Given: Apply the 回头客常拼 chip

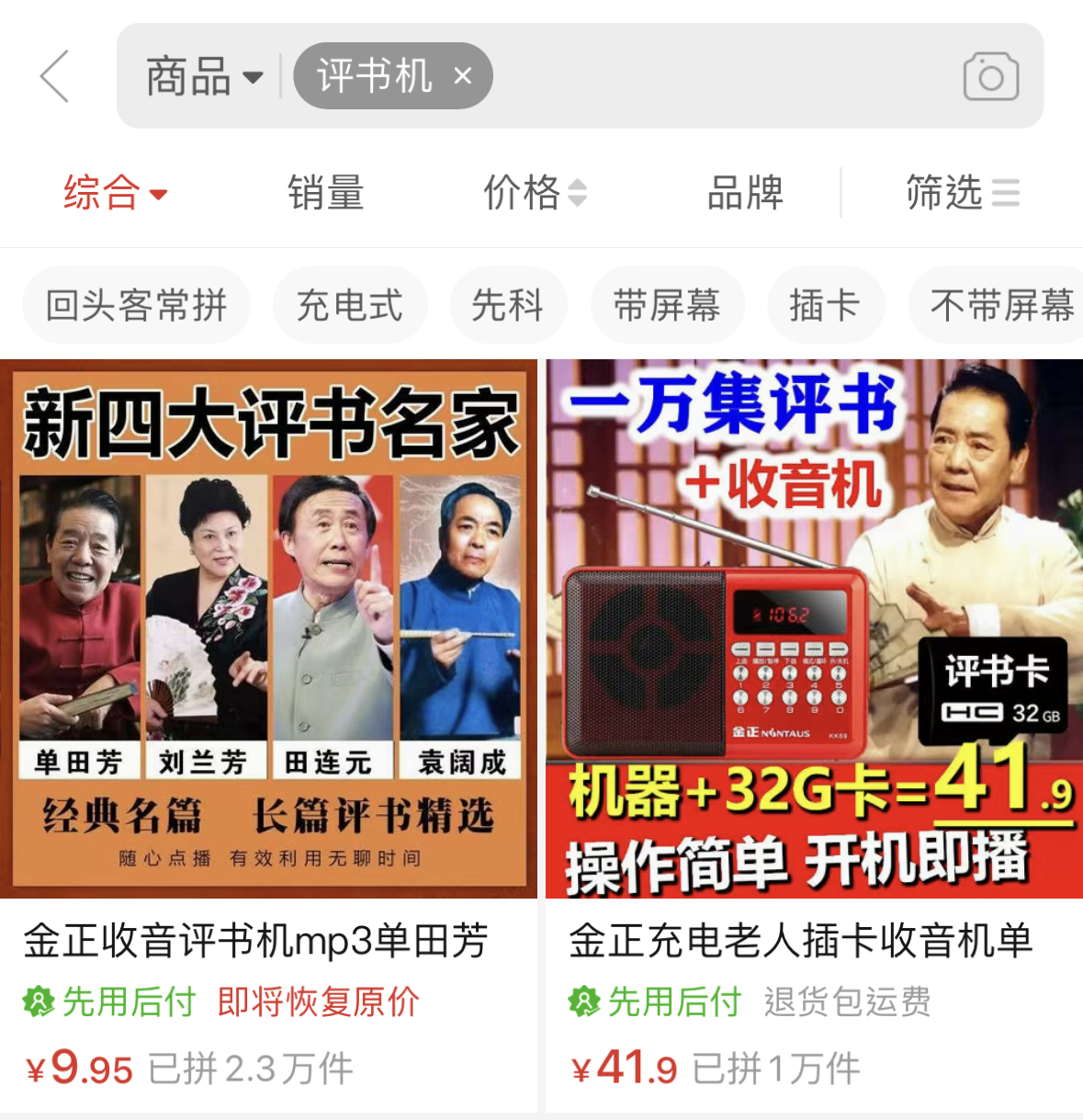Looking at the screenshot, I should coord(136,305).
